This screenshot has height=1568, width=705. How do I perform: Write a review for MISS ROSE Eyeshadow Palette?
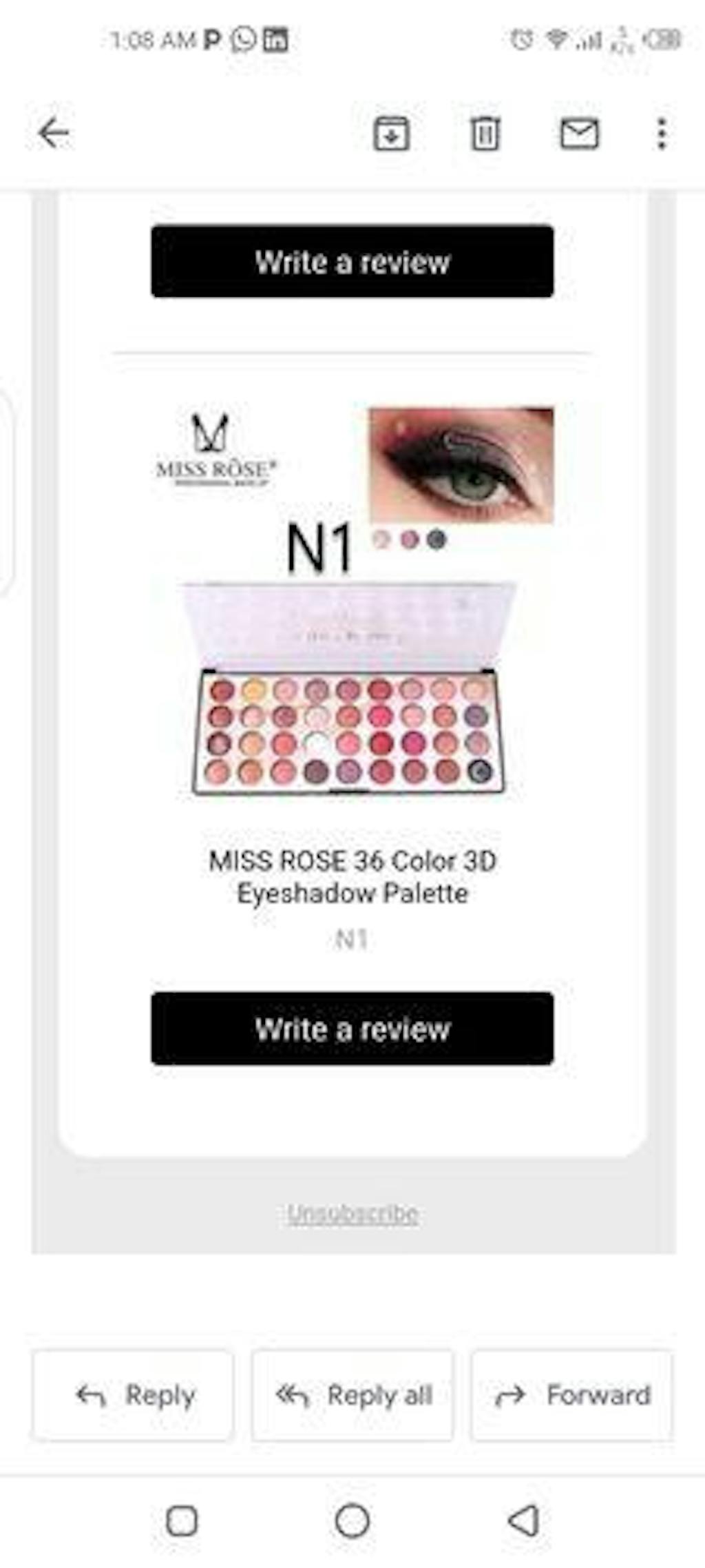pos(352,1029)
